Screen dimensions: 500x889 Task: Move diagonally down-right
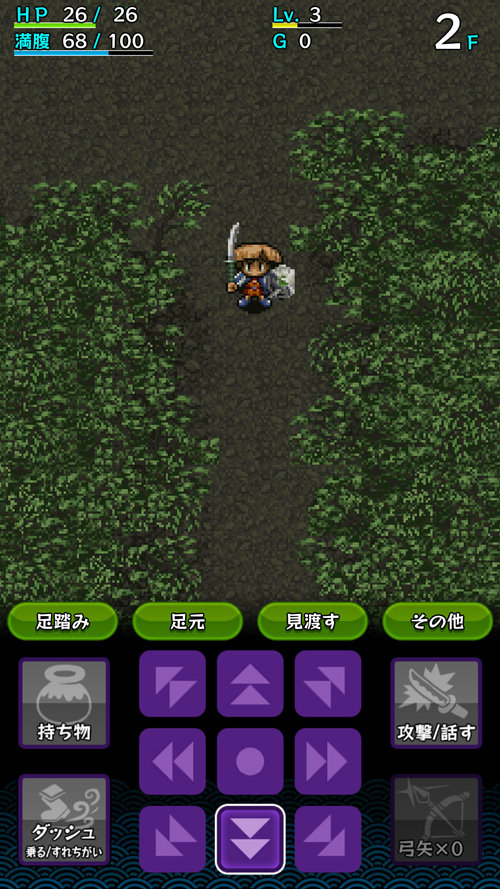[x=328, y=839]
